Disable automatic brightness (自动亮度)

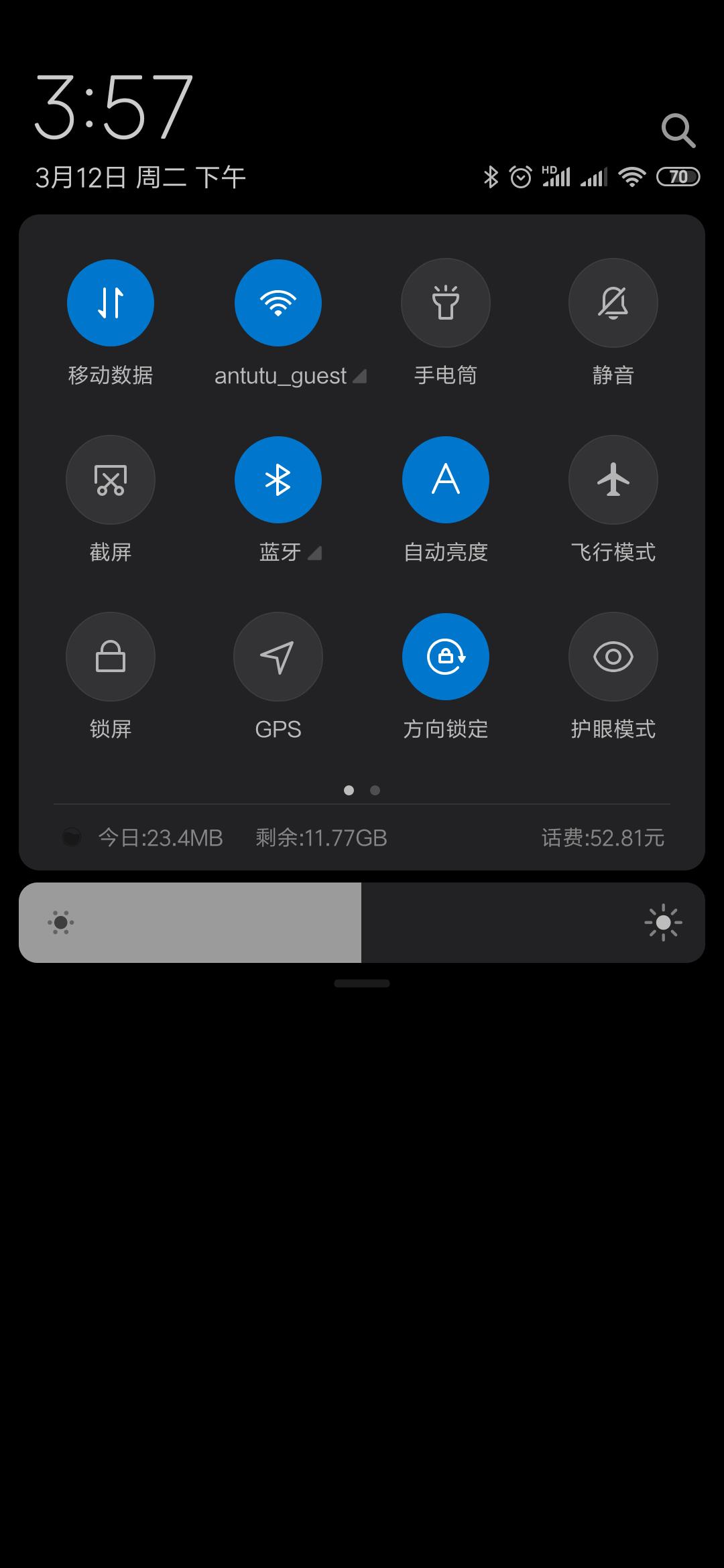click(x=446, y=480)
